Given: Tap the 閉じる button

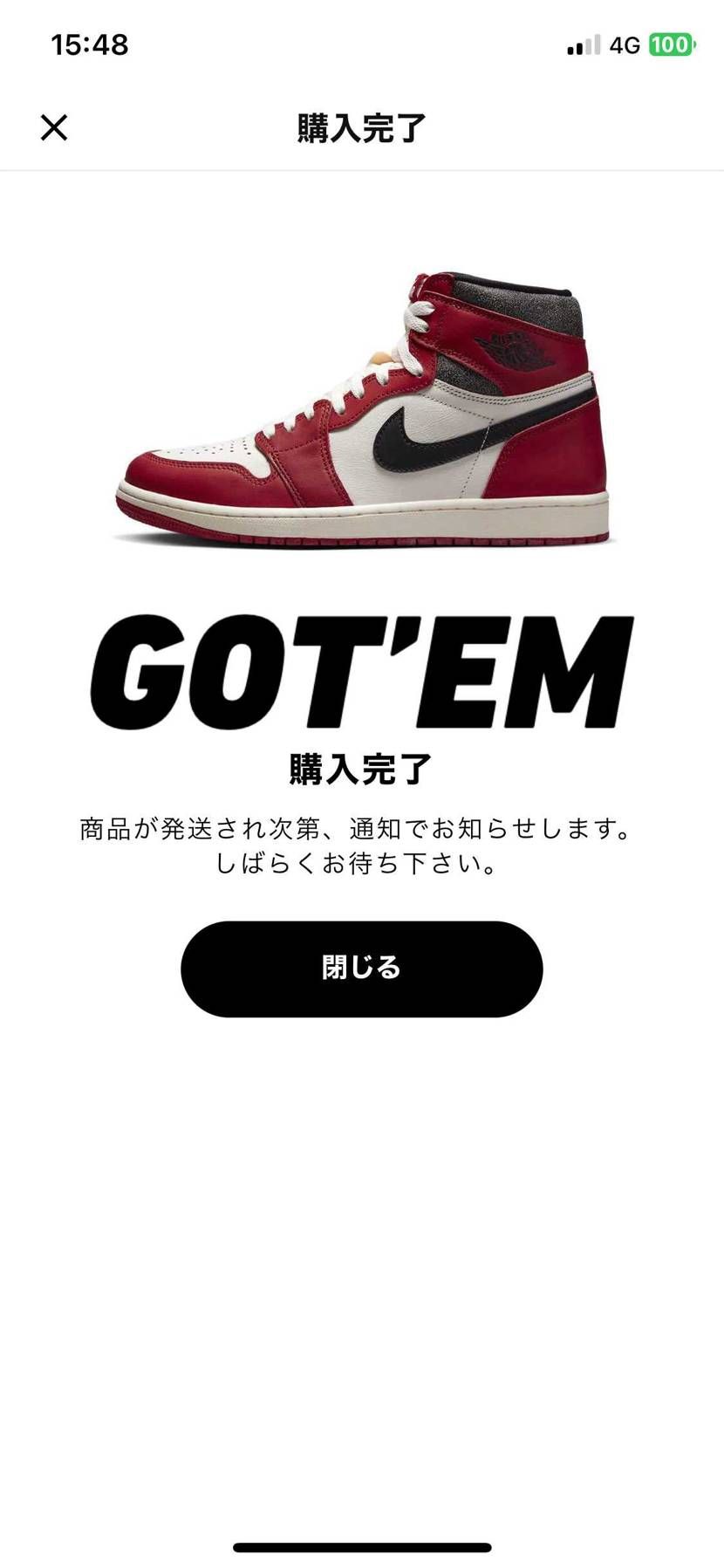Looking at the screenshot, I should click(x=361, y=969).
